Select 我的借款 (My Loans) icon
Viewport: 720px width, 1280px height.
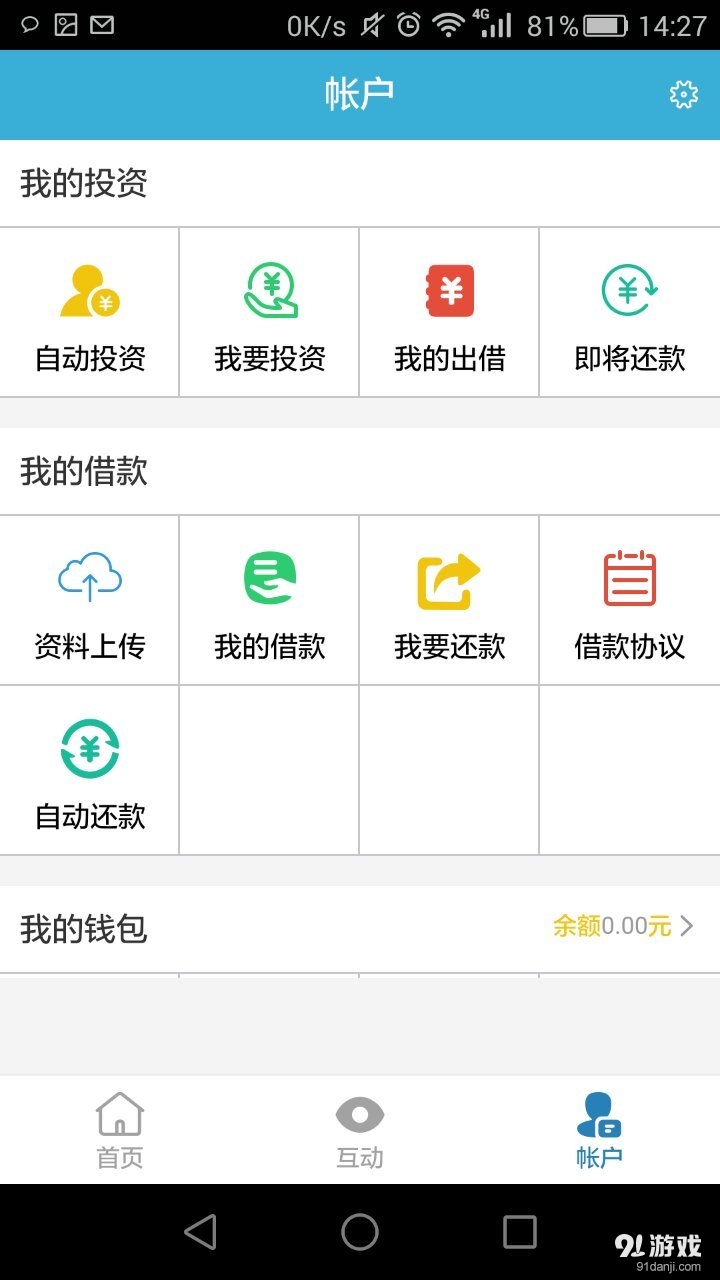coord(268,598)
